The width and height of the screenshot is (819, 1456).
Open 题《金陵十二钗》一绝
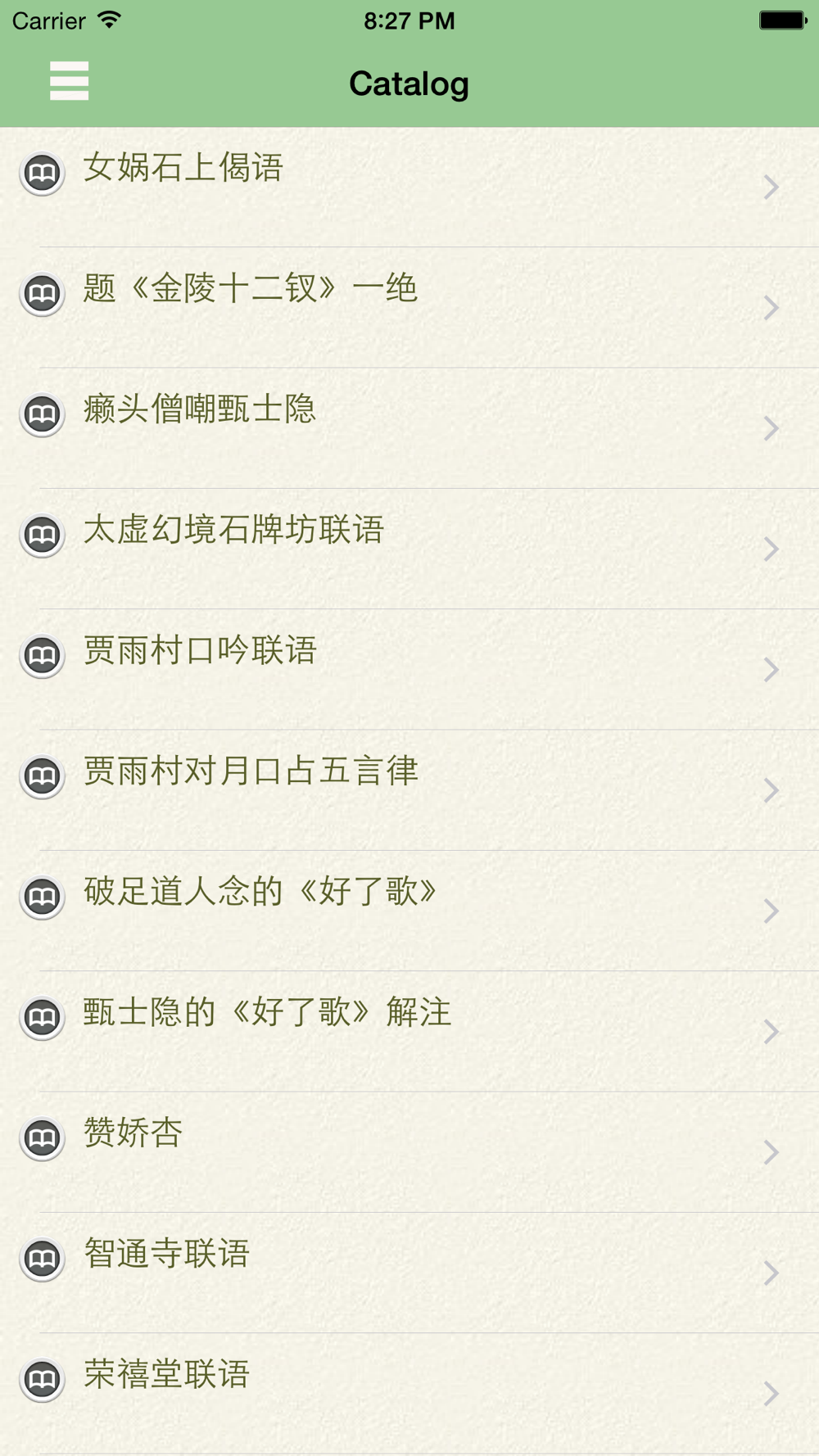click(x=409, y=307)
